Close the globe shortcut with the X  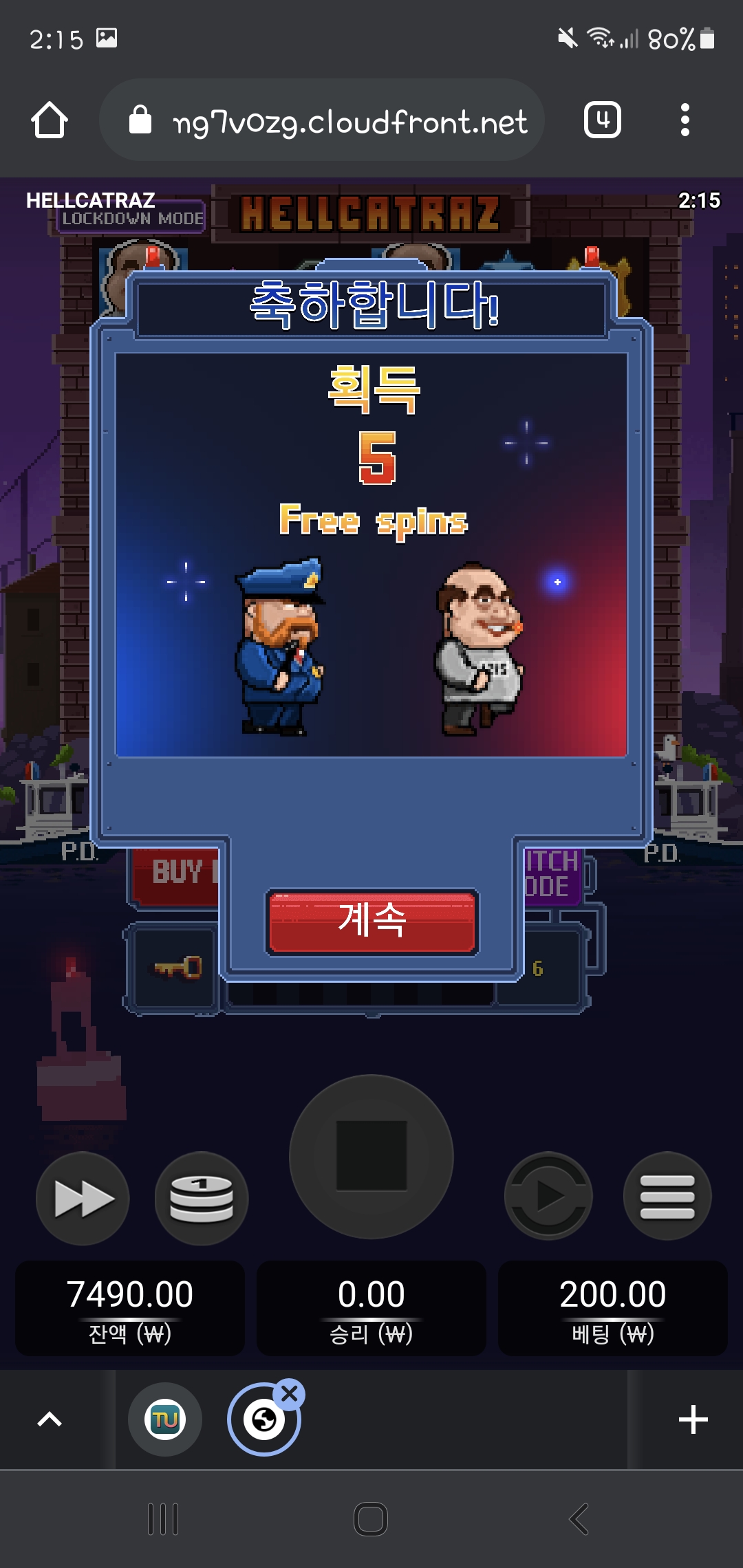[x=290, y=1394]
